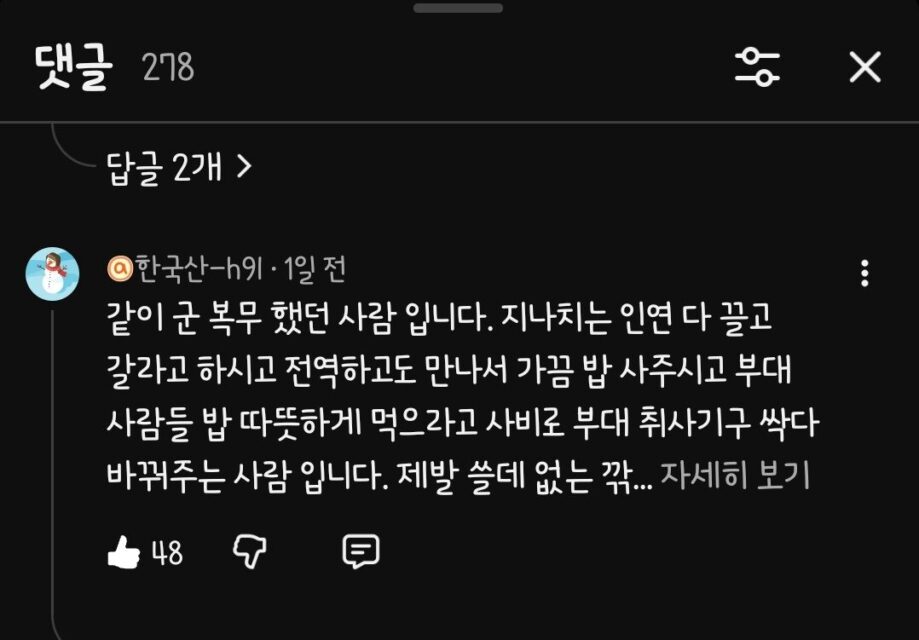
Task: Expand the 답글 2개 replies
Action: pos(178,168)
